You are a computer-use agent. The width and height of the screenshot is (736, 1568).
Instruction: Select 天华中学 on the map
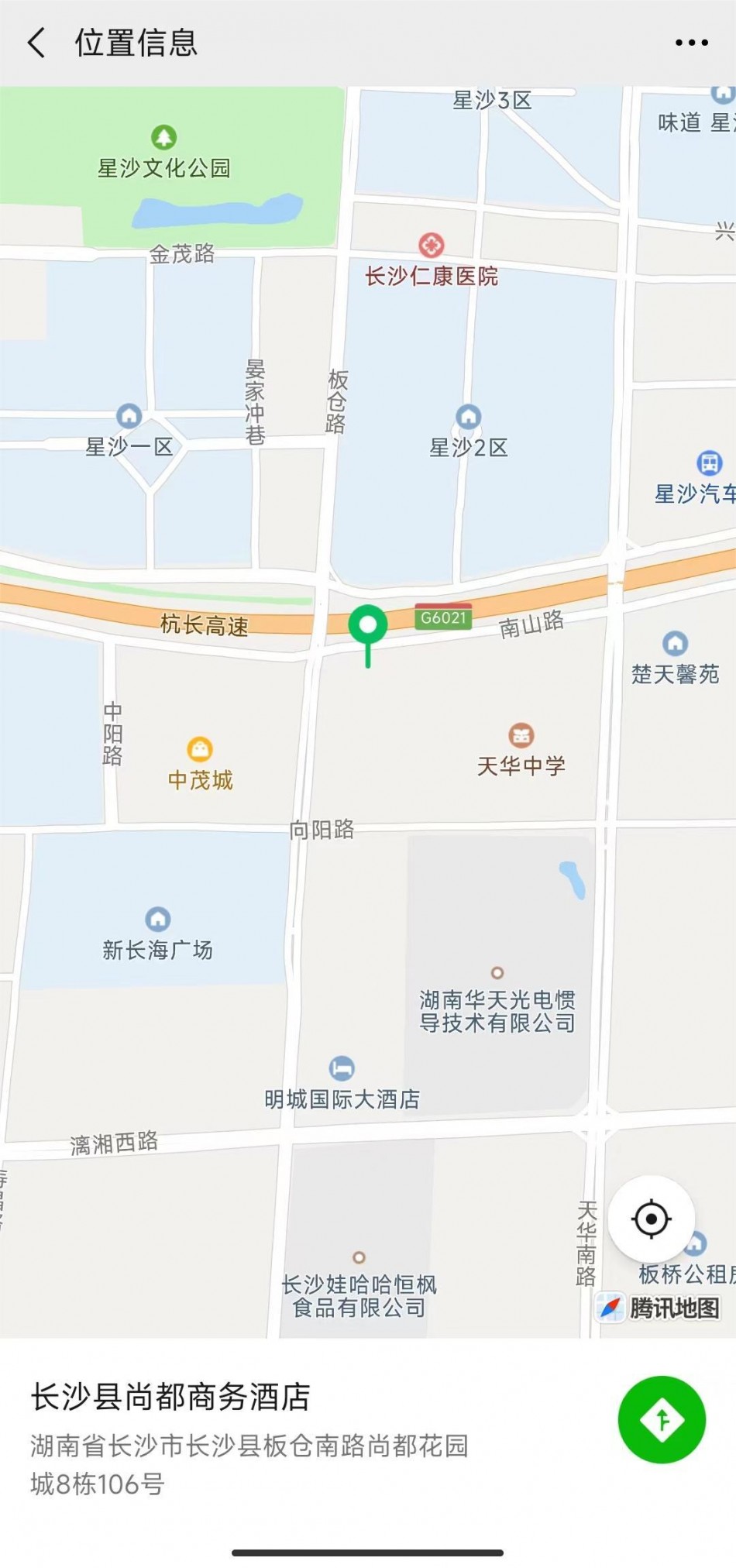coord(521,736)
